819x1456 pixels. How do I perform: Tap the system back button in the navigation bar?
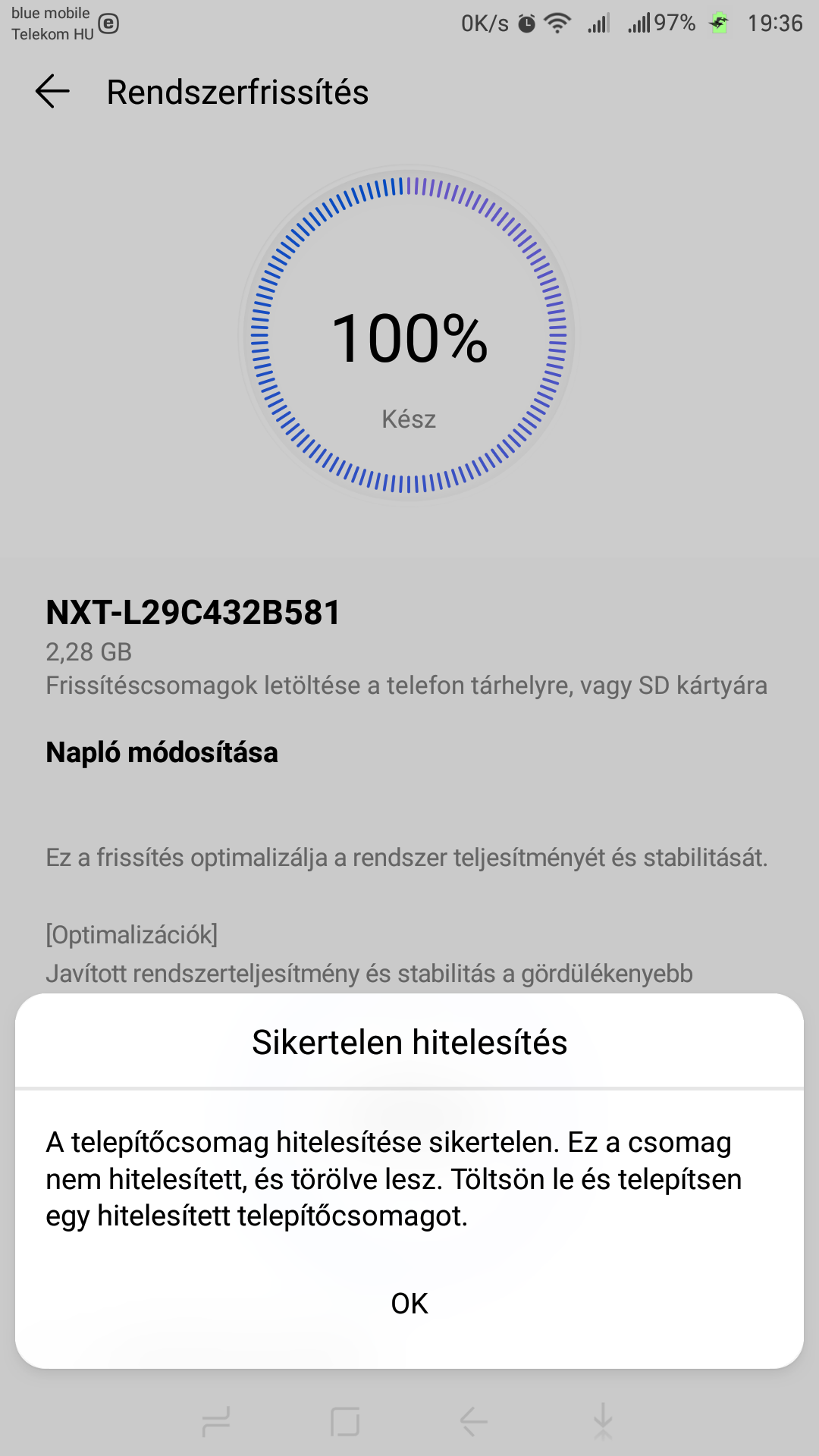tap(473, 1422)
